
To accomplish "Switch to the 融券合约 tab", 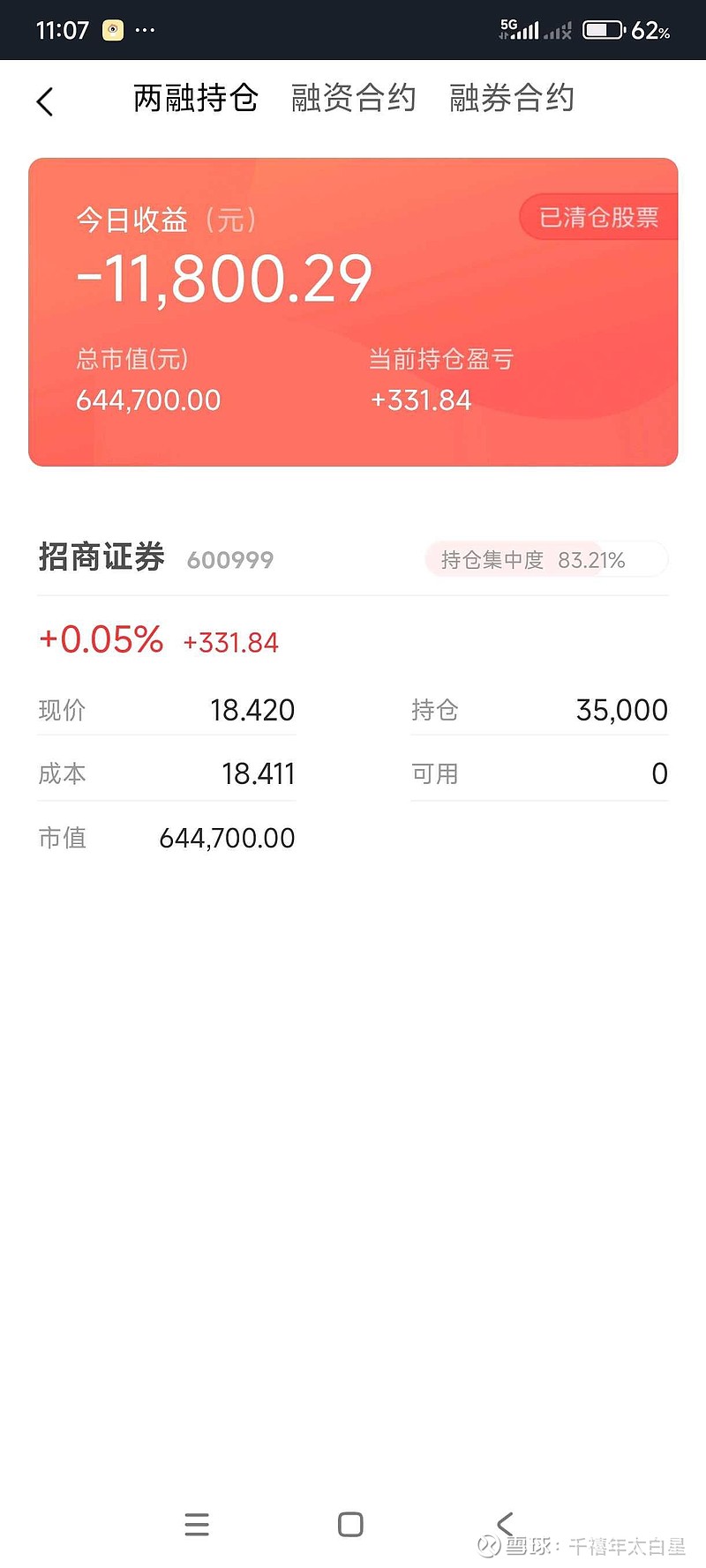I will 512,98.
